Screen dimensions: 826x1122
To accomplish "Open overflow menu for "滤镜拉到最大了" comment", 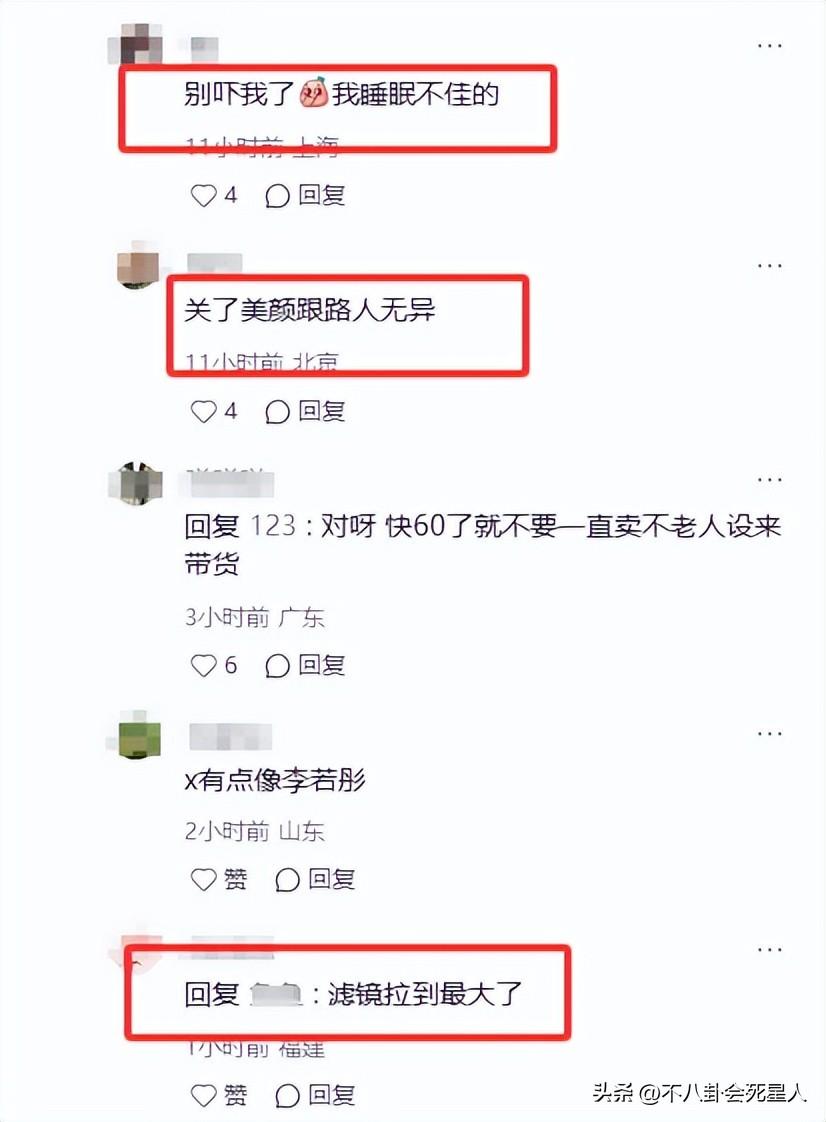I will pos(769,948).
